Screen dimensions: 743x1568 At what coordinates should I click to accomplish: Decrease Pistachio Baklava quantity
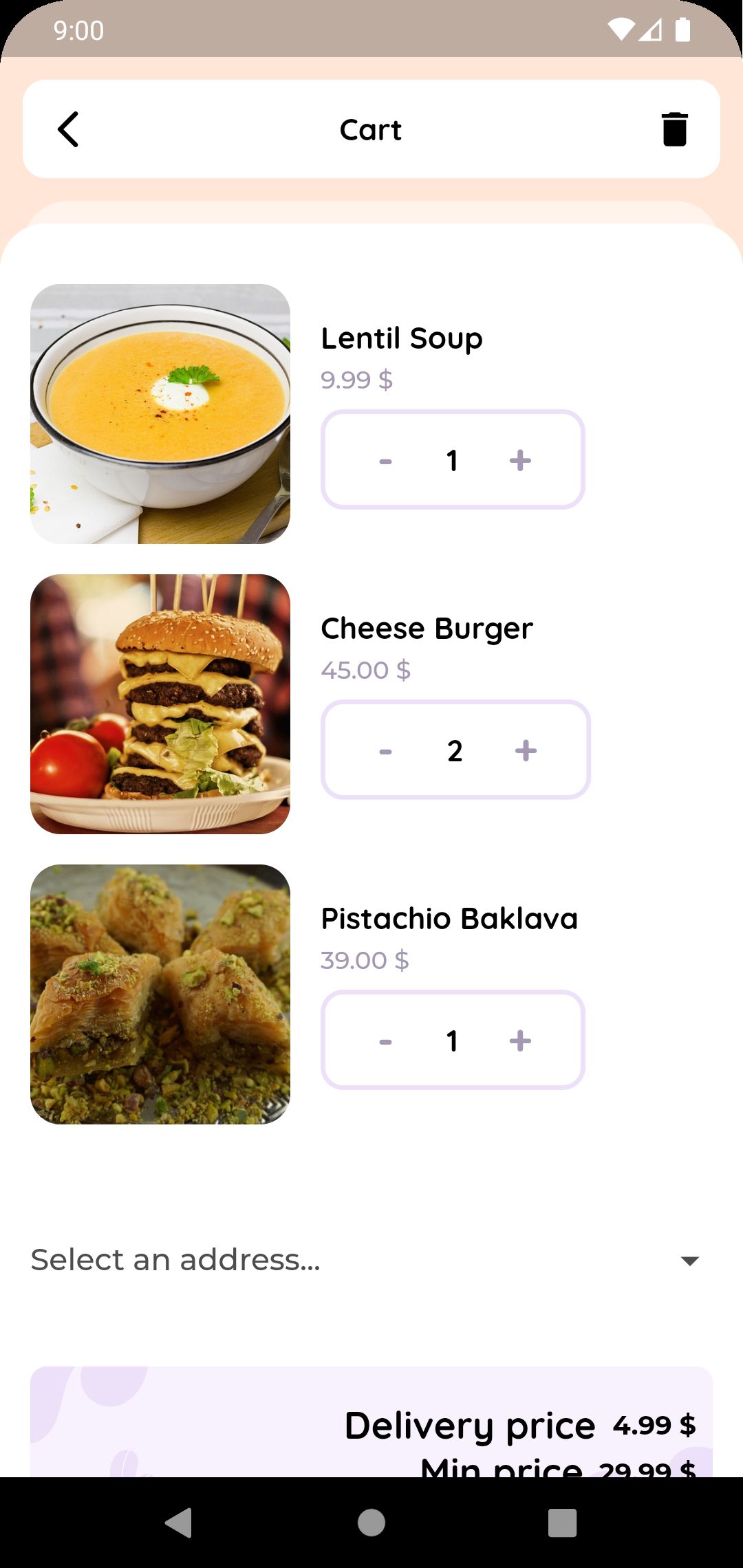tap(386, 1041)
